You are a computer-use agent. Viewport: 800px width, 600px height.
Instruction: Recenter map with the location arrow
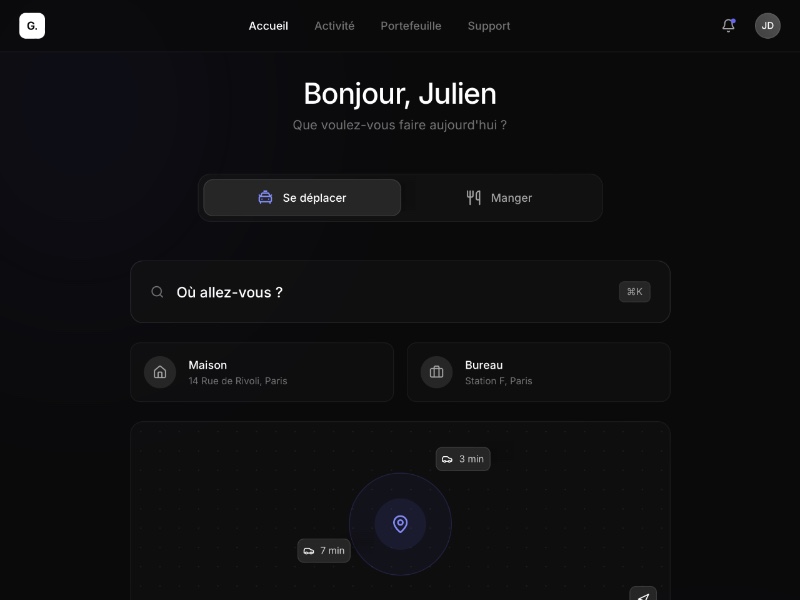click(x=643, y=596)
